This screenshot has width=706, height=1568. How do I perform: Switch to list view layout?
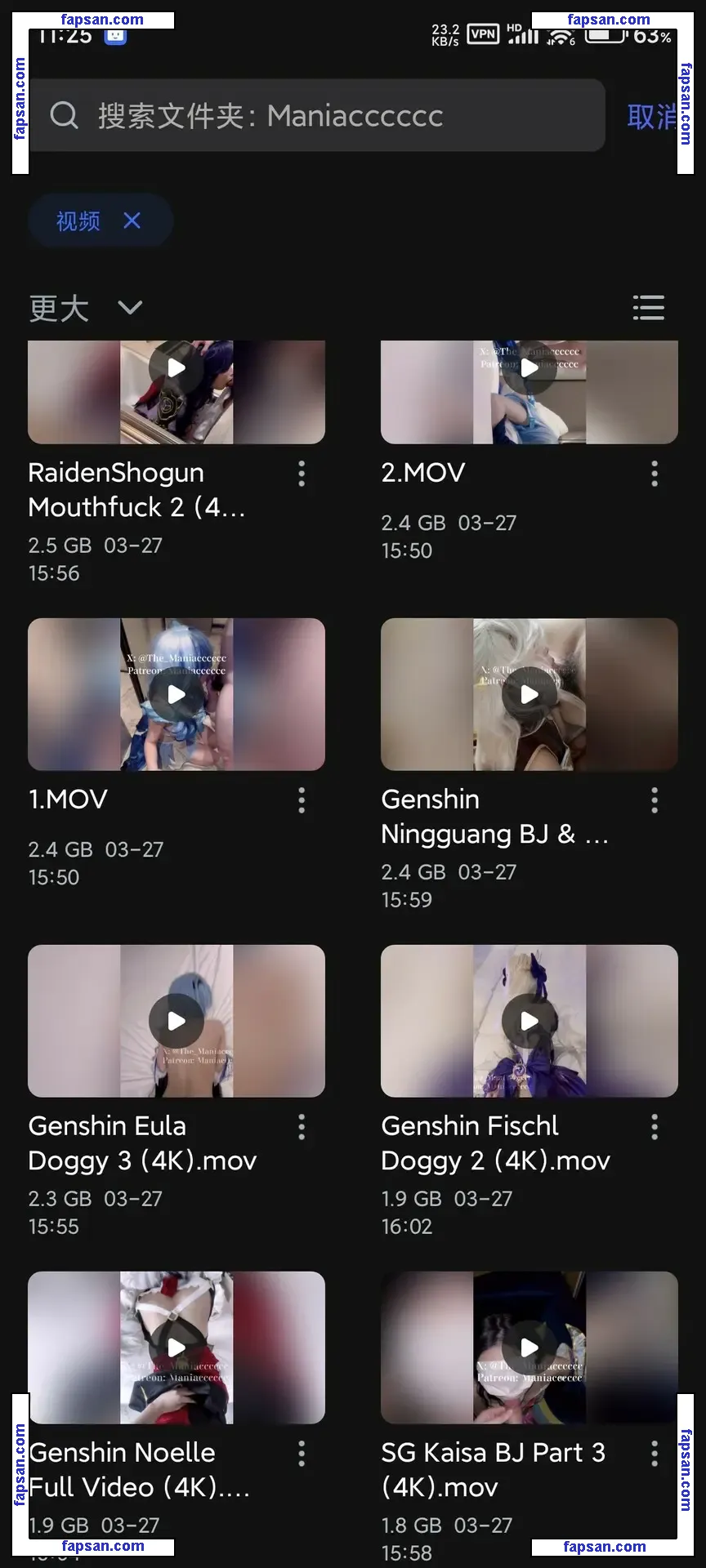(648, 308)
